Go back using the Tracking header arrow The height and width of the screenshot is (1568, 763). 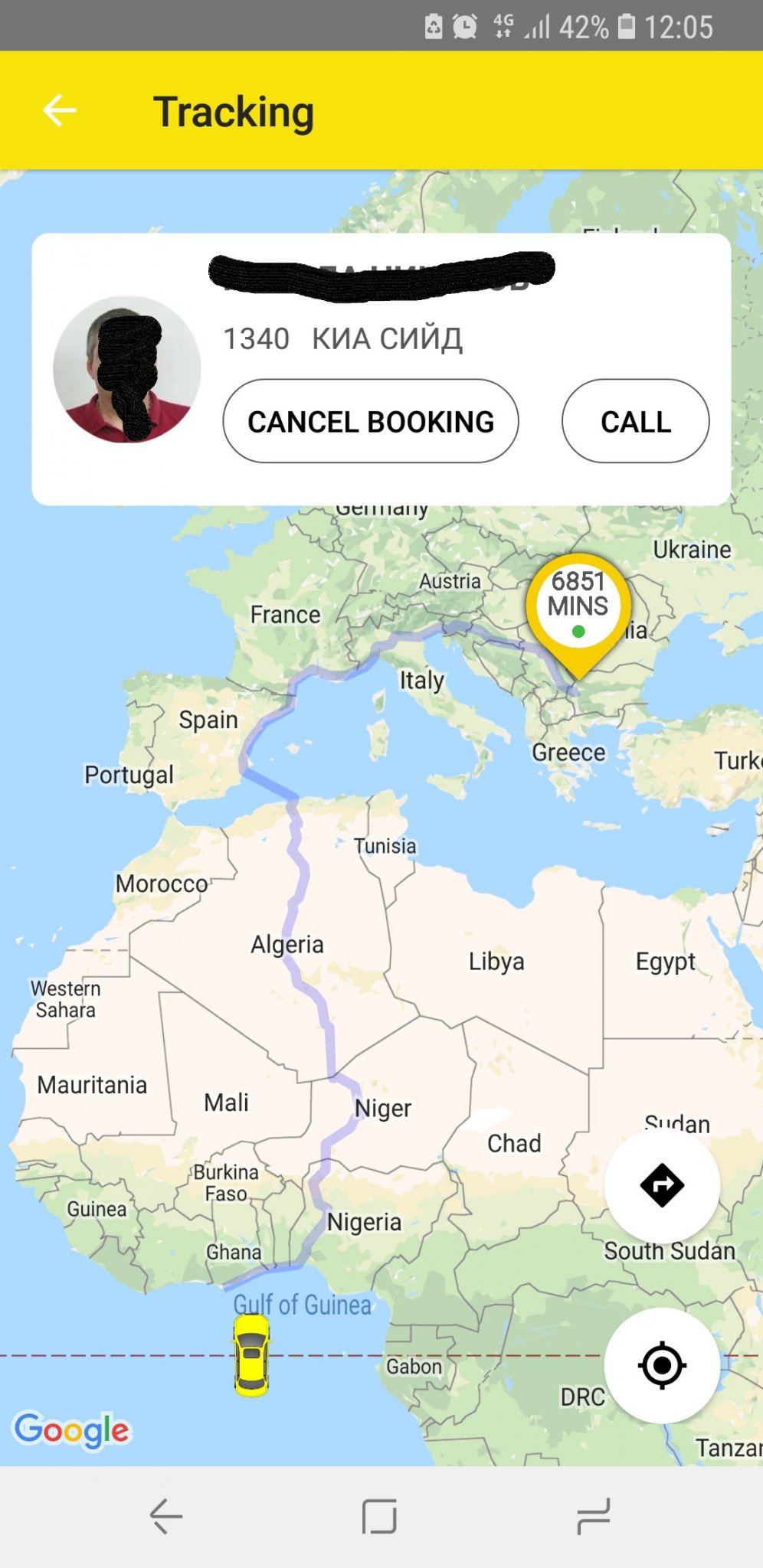59,111
